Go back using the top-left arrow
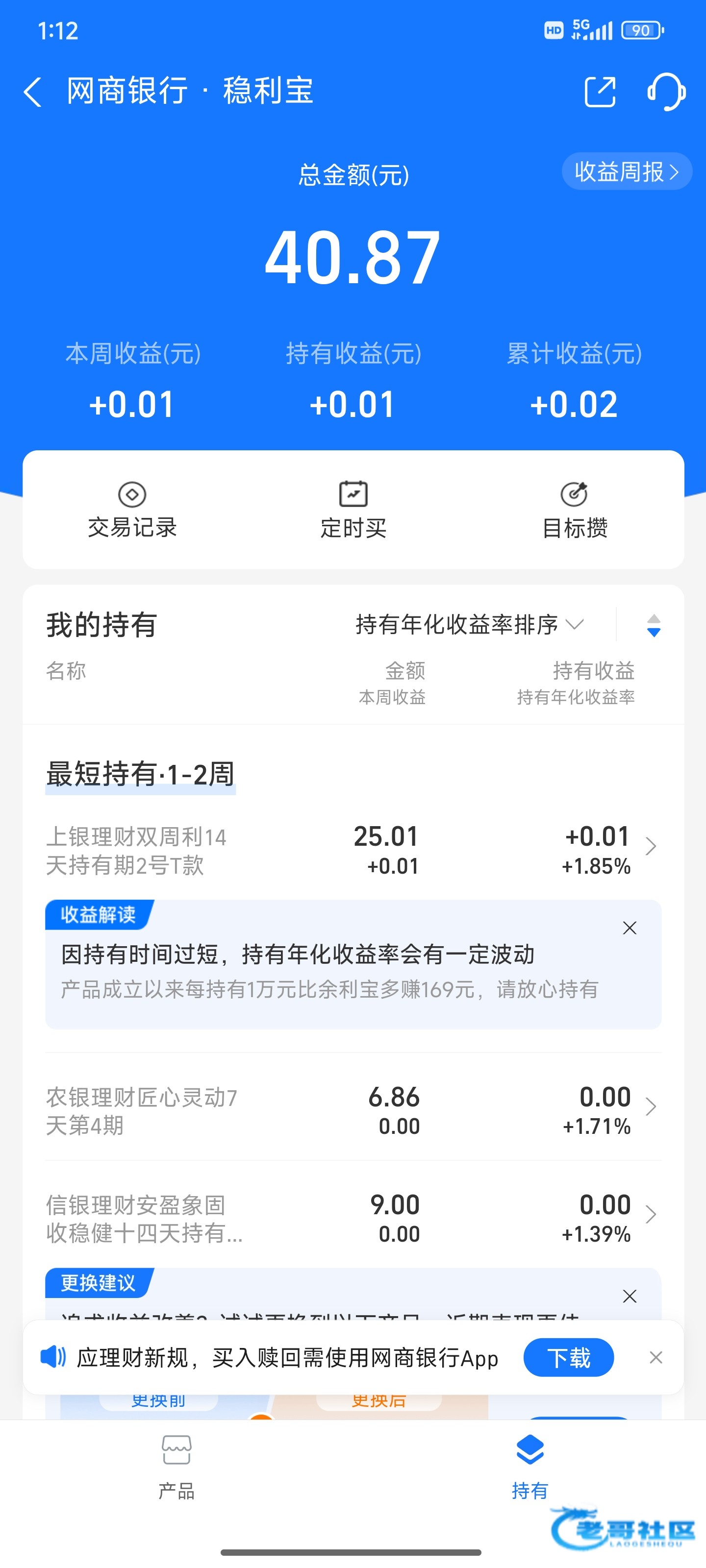This screenshot has width=706, height=1568. [33, 92]
